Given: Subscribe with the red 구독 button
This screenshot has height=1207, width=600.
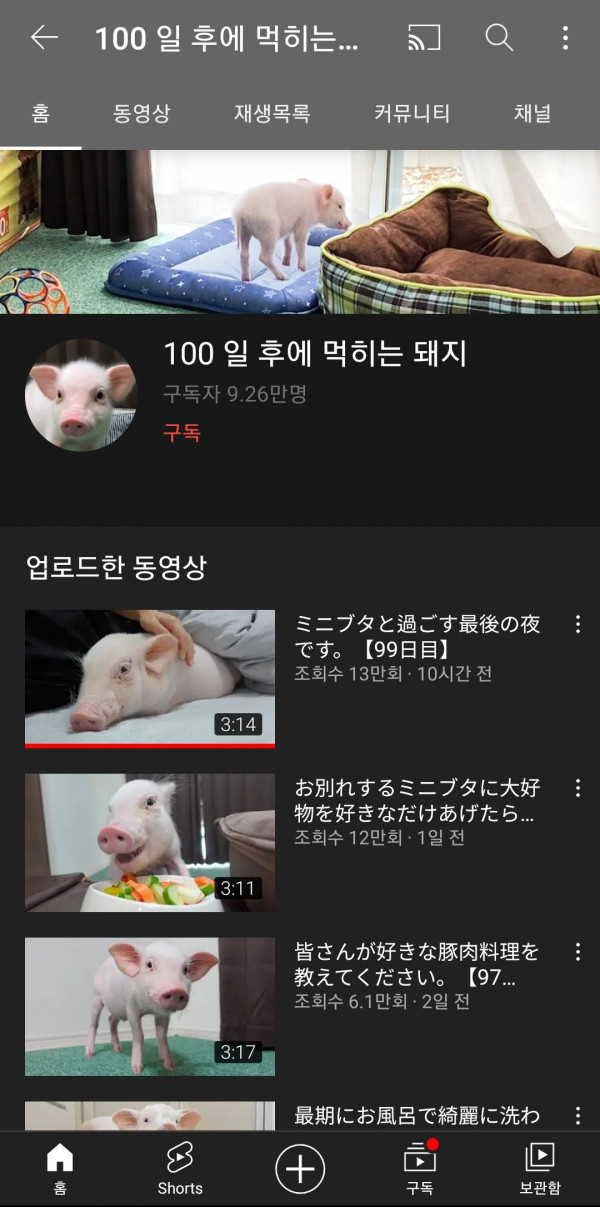Looking at the screenshot, I should [x=182, y=433].
